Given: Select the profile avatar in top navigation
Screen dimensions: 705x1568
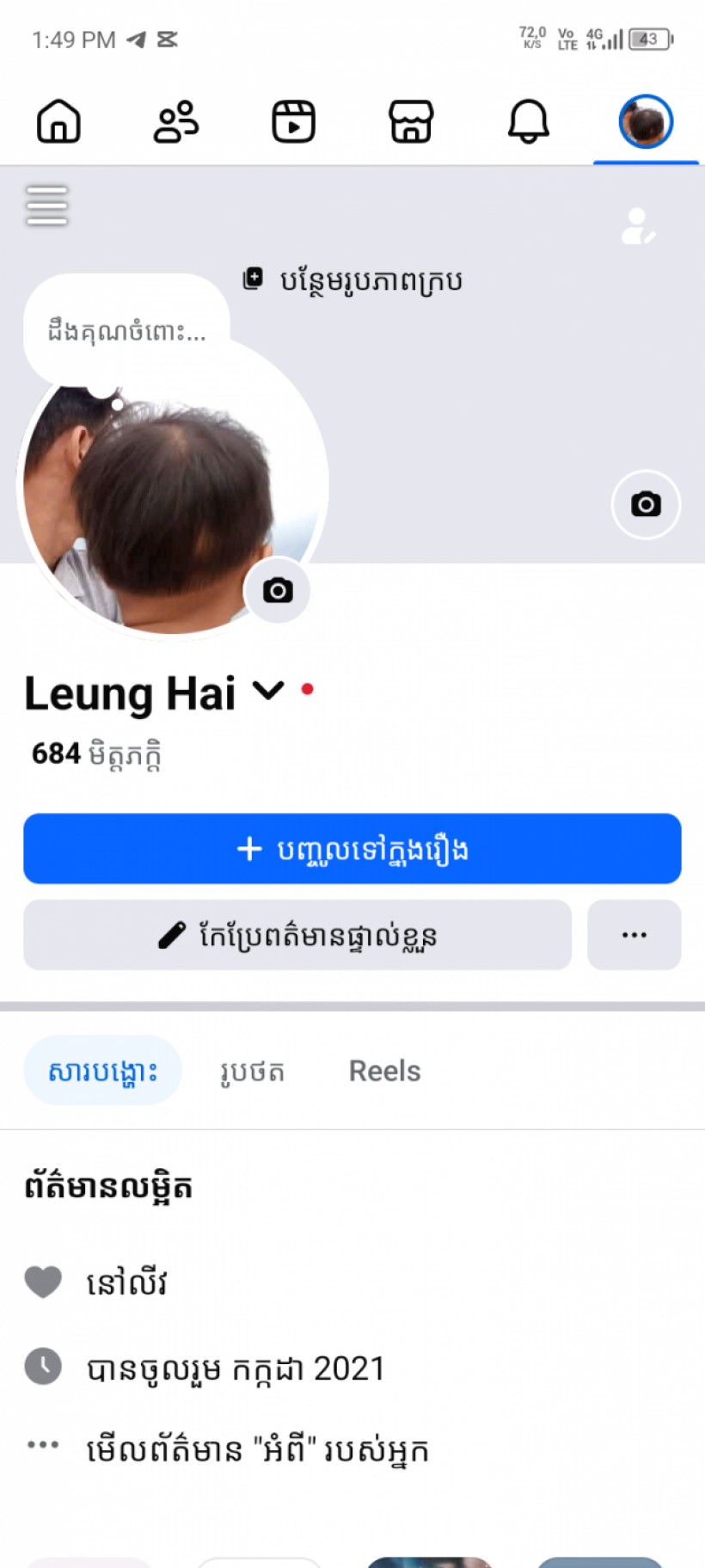Looking at the screenshot, I should [645, 121].
